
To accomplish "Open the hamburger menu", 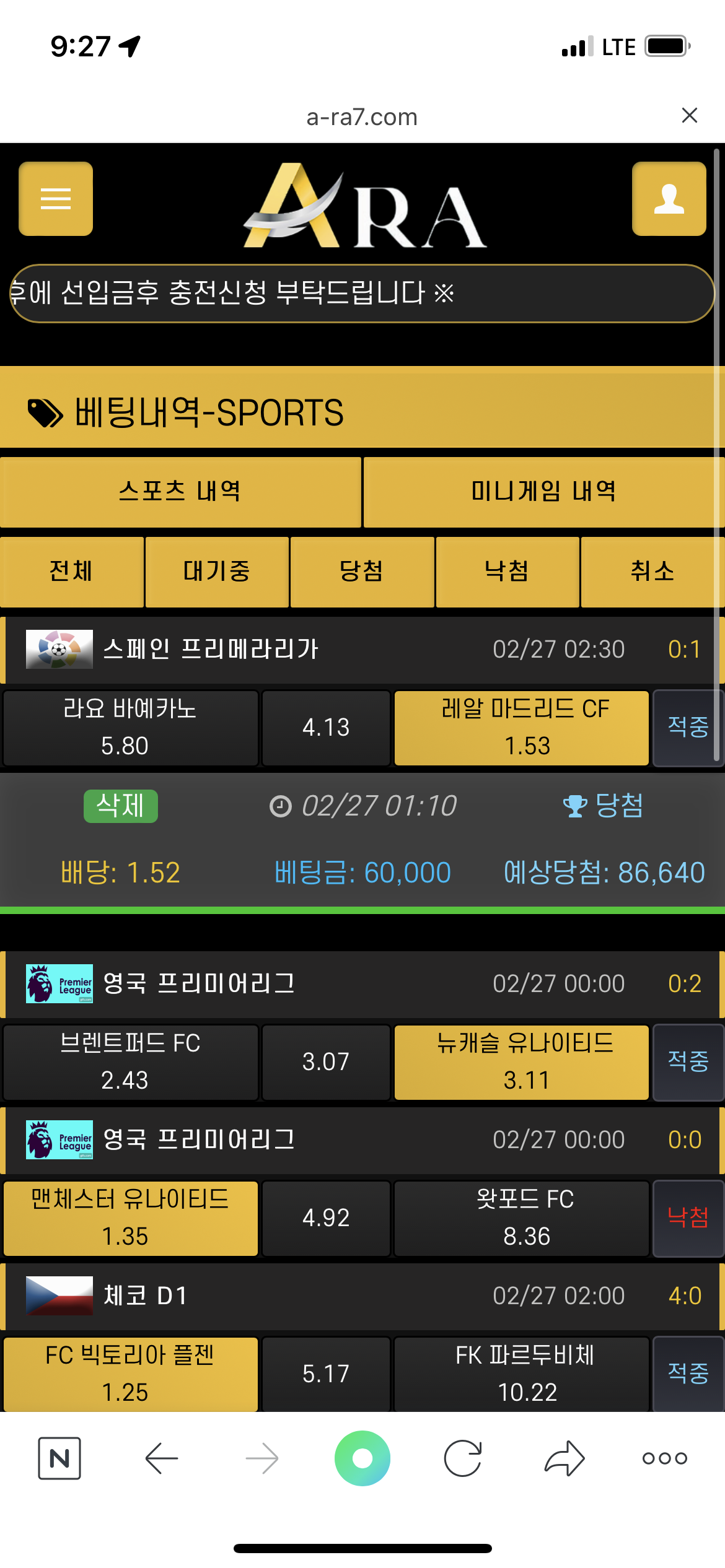I will click(56, 199).
